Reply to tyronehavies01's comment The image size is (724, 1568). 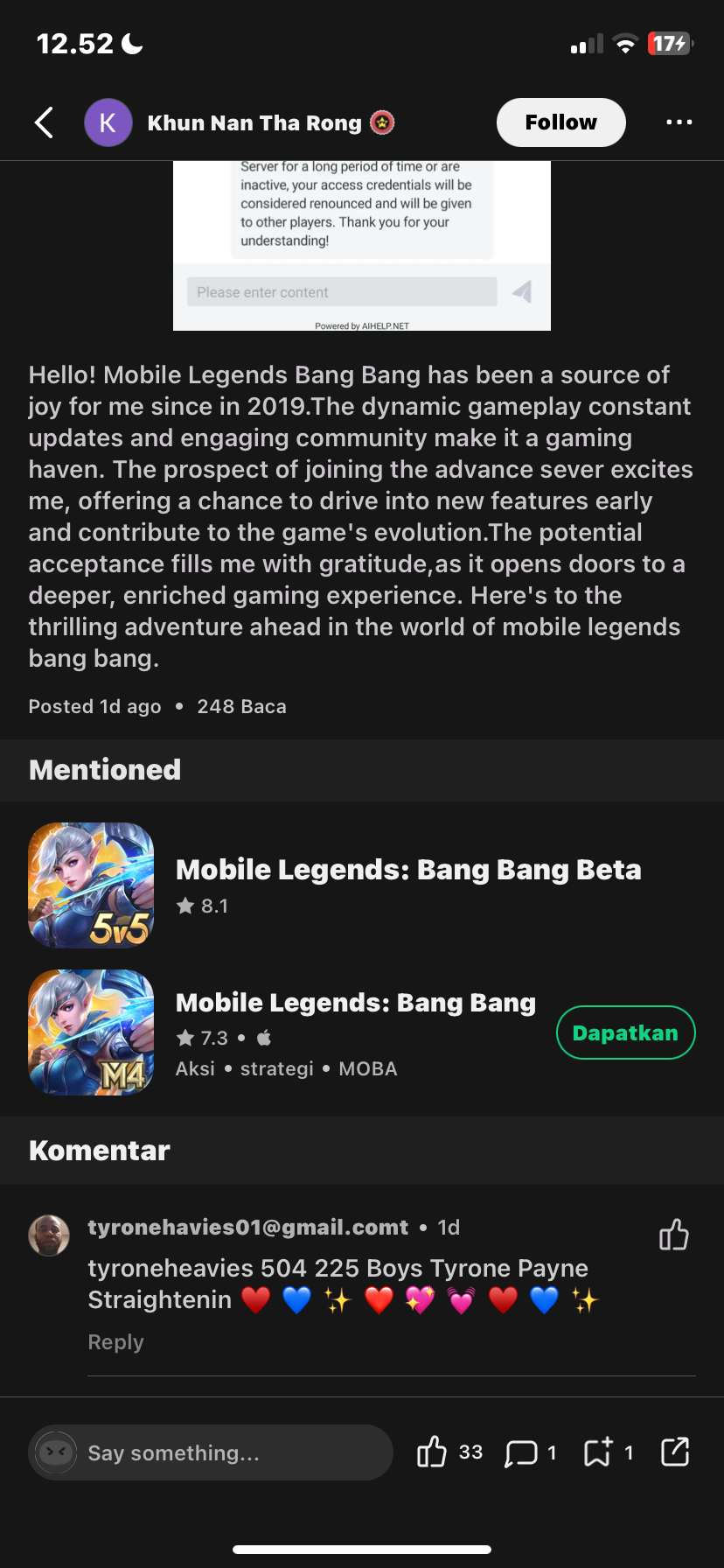click(115, 1341)
